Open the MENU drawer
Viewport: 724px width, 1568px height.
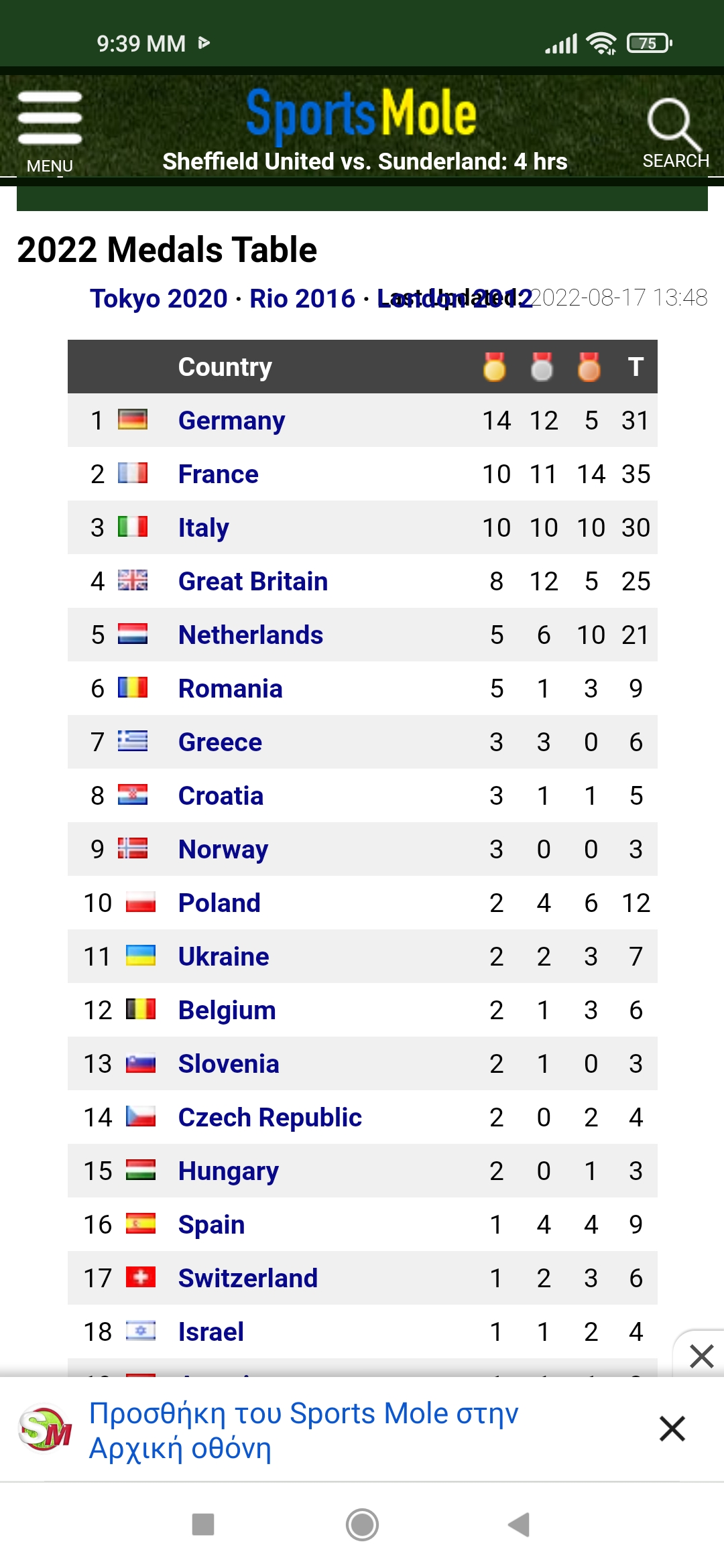50,131
